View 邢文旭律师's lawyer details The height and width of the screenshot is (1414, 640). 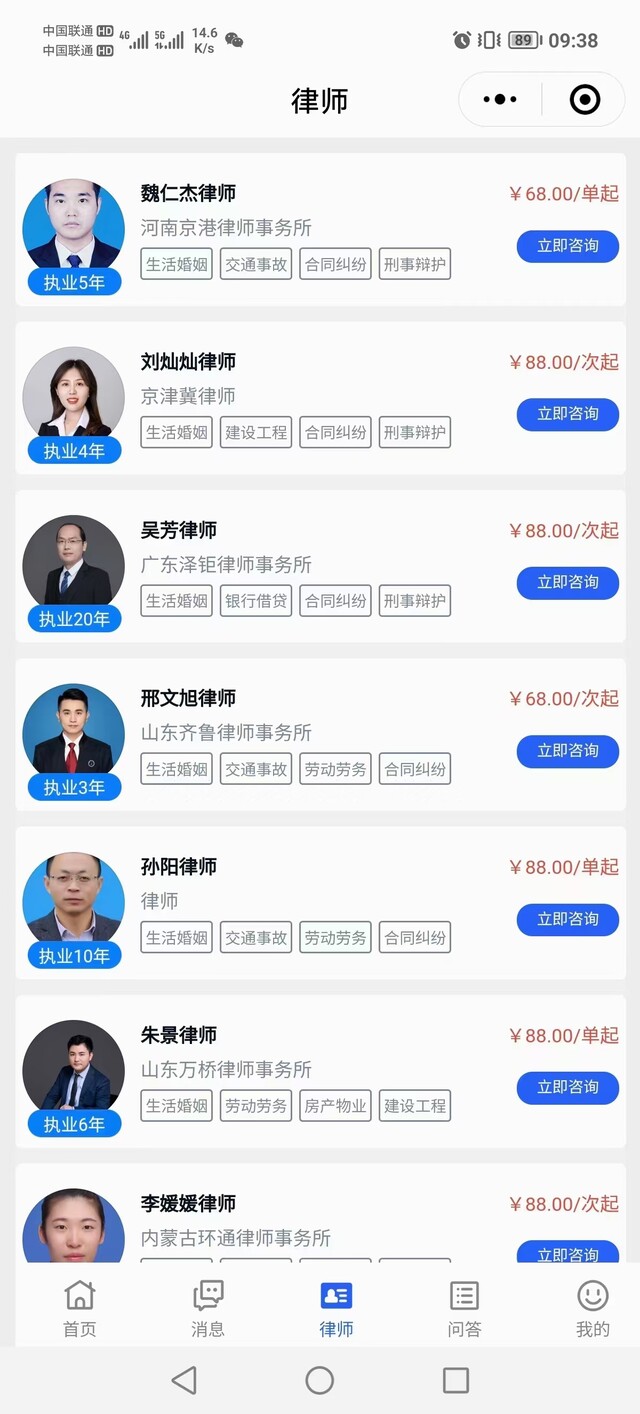point(188,698)
